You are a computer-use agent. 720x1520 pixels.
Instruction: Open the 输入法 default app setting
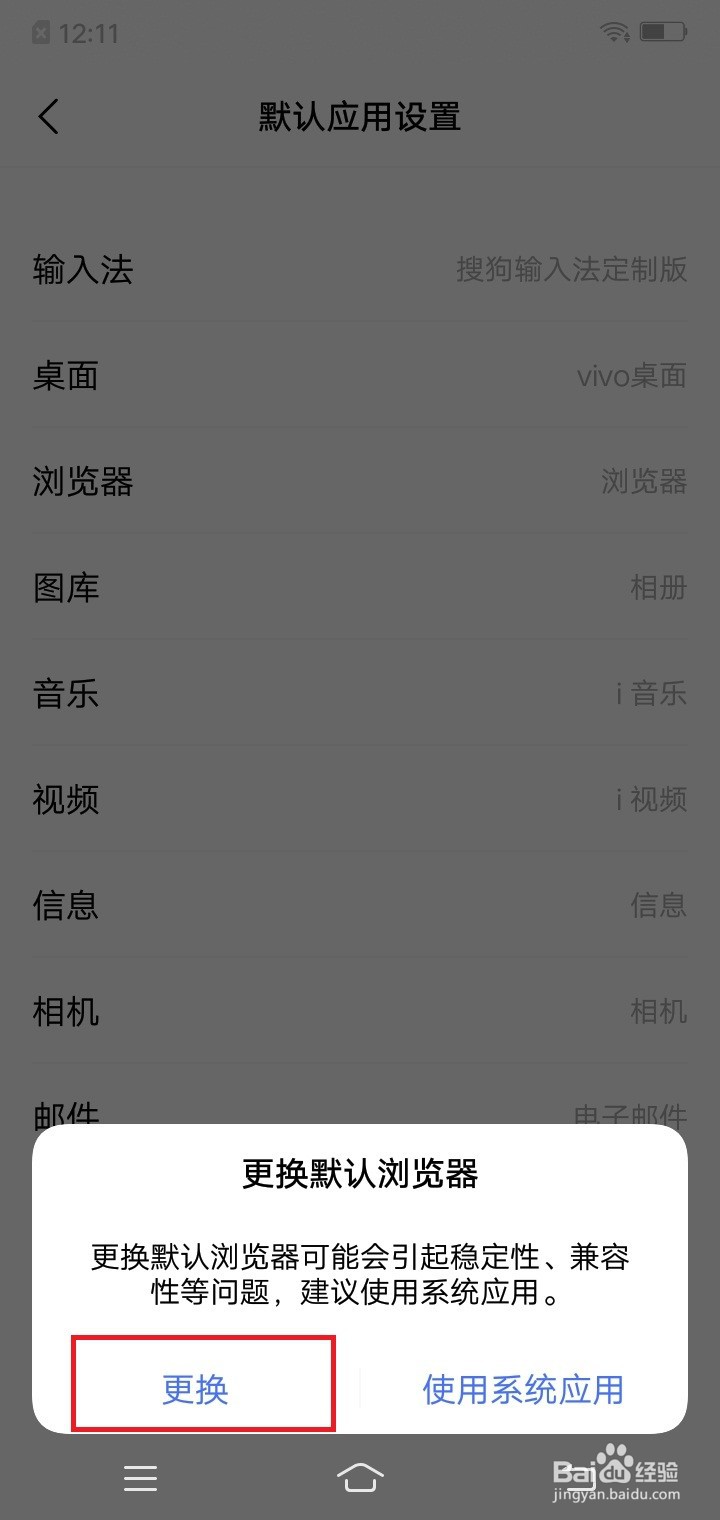360,270
